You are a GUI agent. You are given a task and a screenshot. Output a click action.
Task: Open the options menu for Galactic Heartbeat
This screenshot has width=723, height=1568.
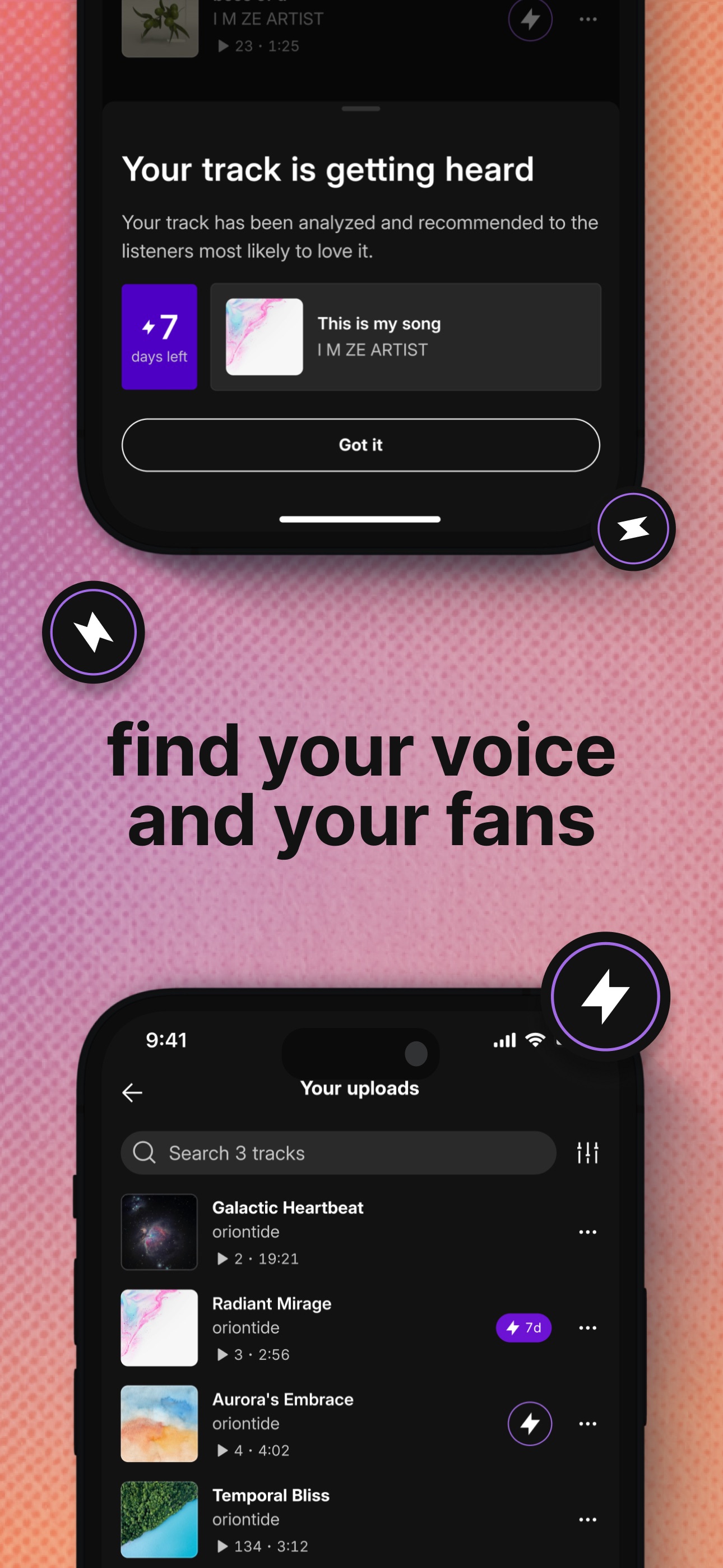point(587,1232)
